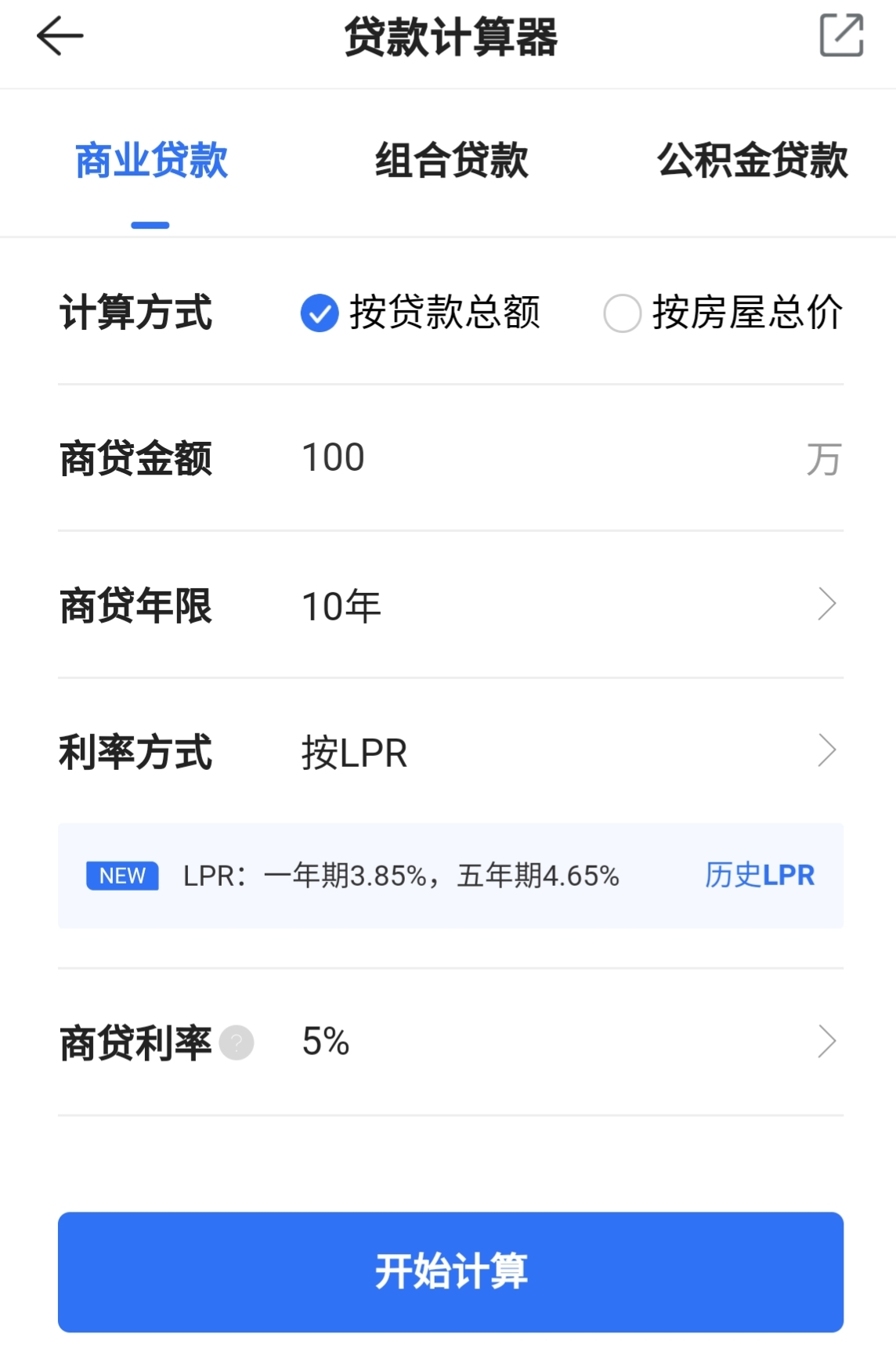Click the back arrow icon
896x1359 pixels.
pos(61,35)
